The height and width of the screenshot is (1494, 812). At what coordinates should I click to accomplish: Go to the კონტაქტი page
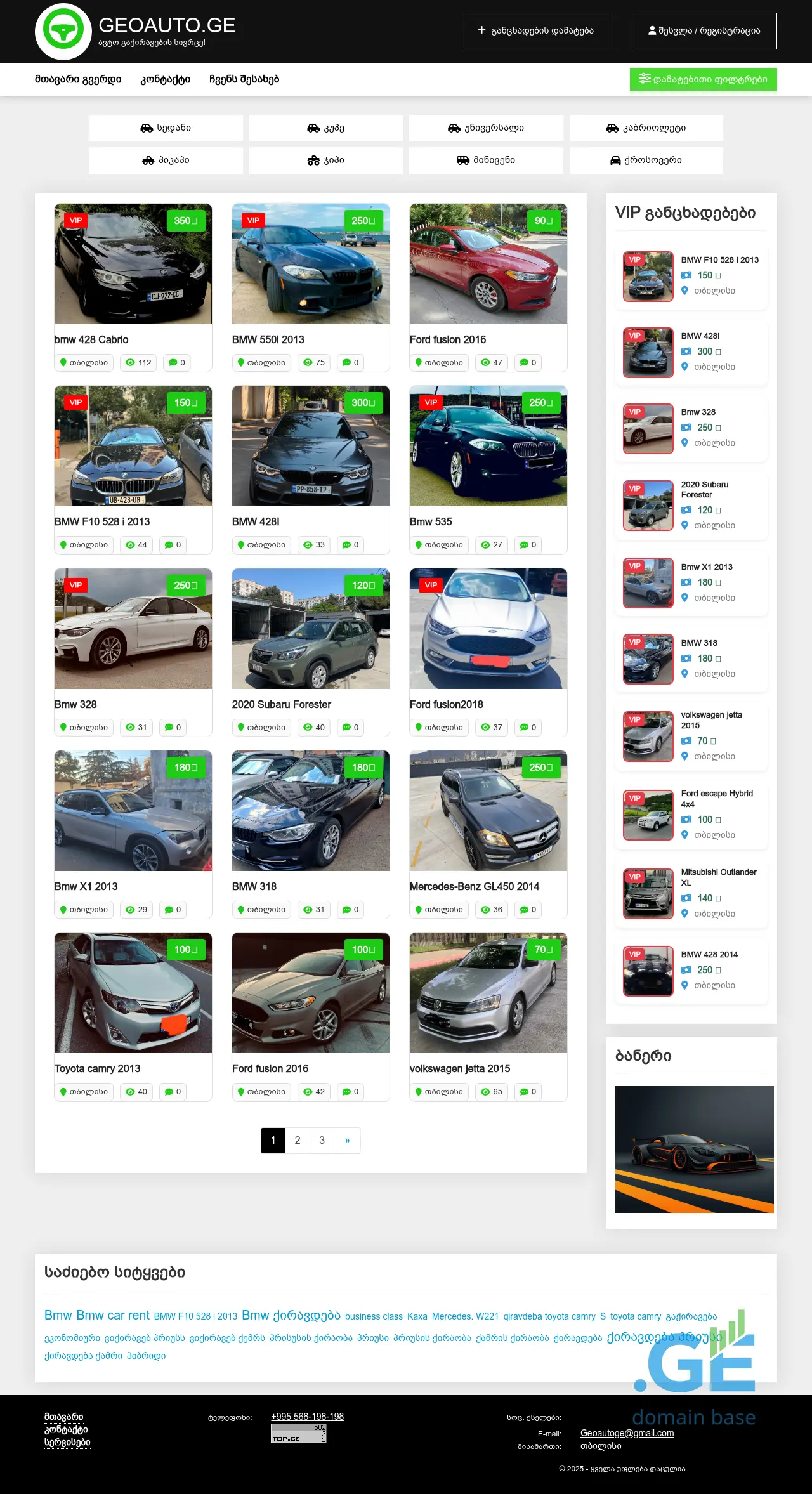pos(165,79)
